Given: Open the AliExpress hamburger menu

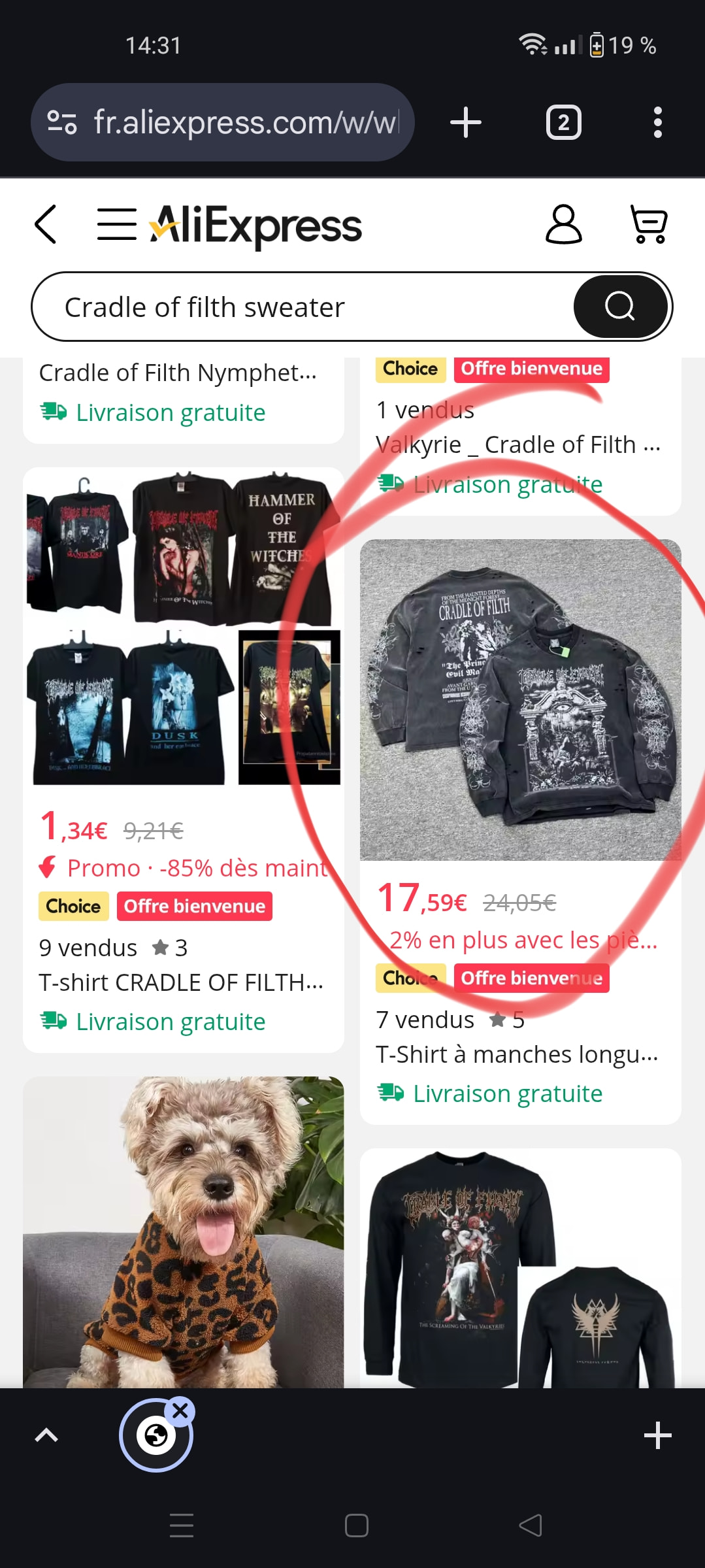Looking at the screenshot, I should tap(116, 224).
